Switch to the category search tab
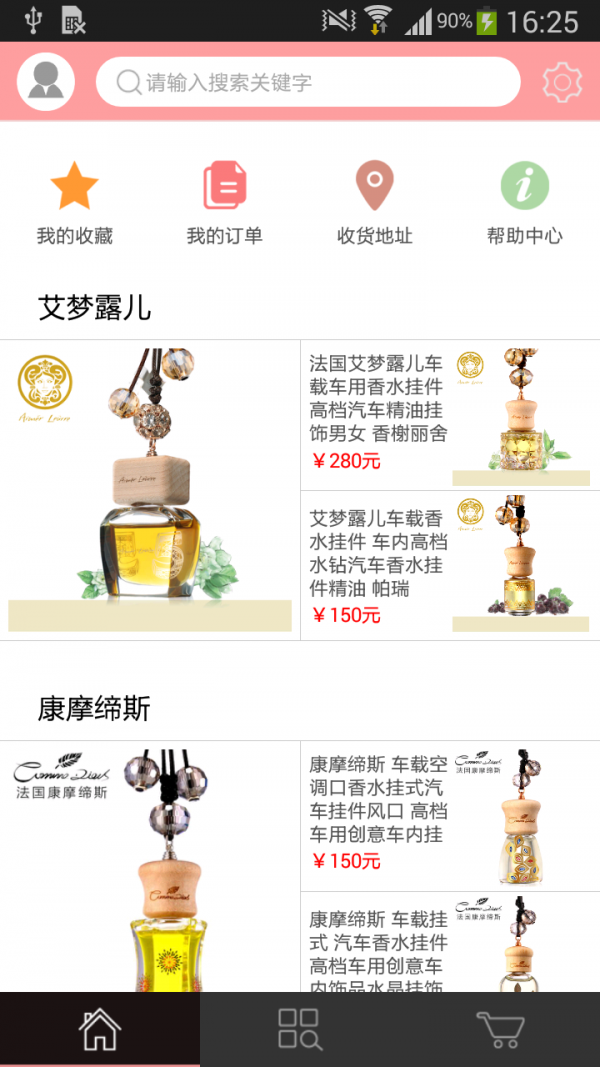The height and width of the screenshot is (1067, 600). click(300, 1029)
